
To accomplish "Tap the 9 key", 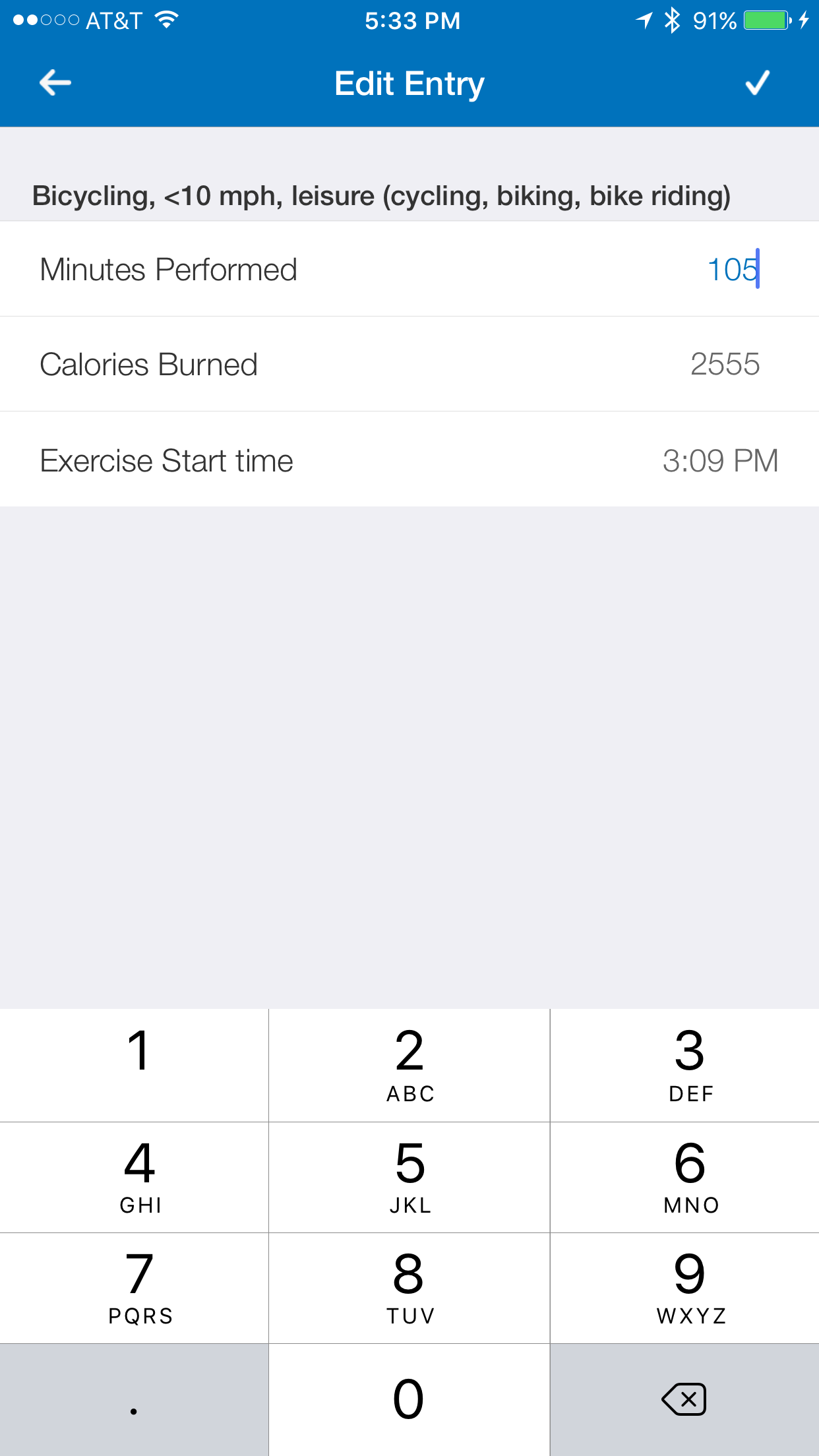I will click(x=685, y=1288).
